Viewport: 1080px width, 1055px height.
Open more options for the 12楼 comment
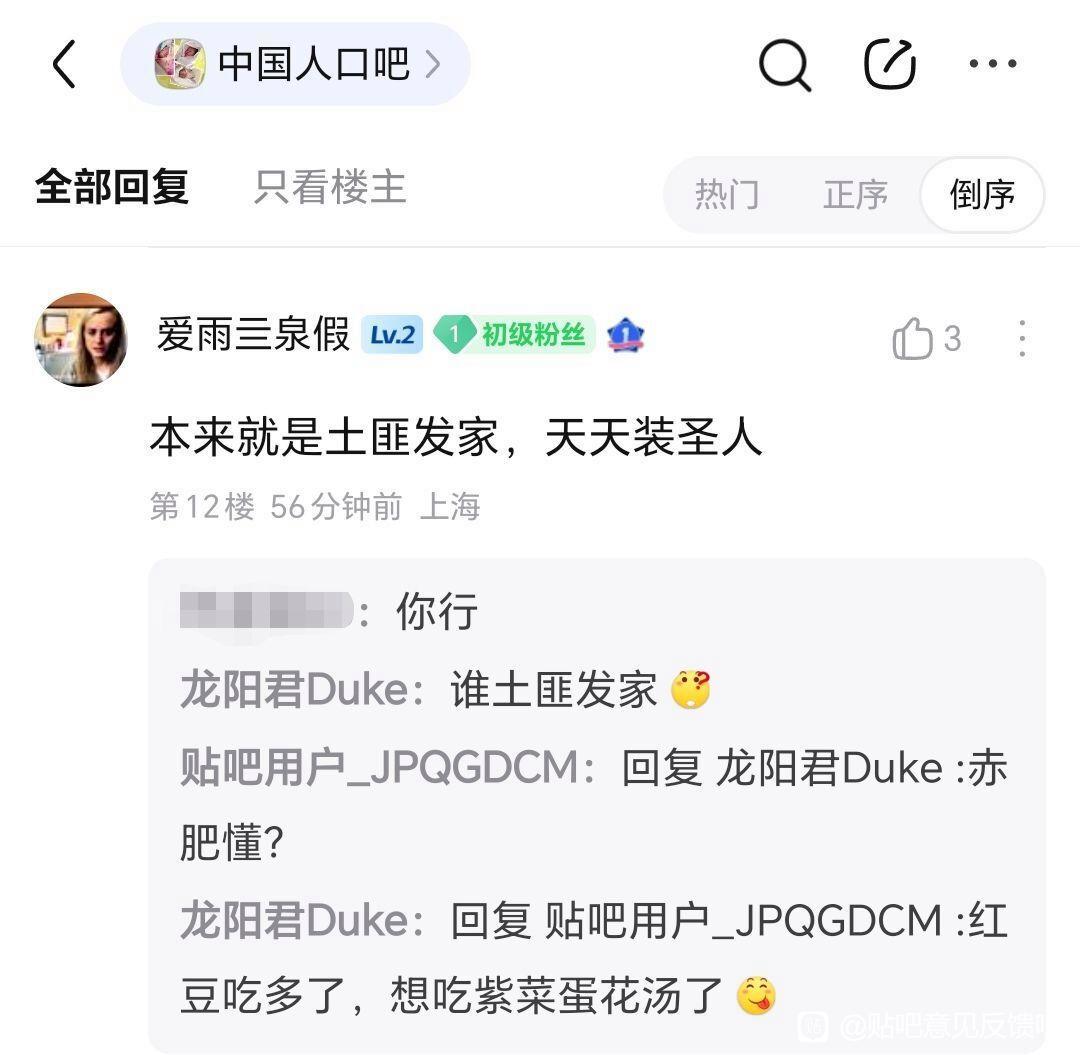pyautogui.click(x=1021, y=339)
